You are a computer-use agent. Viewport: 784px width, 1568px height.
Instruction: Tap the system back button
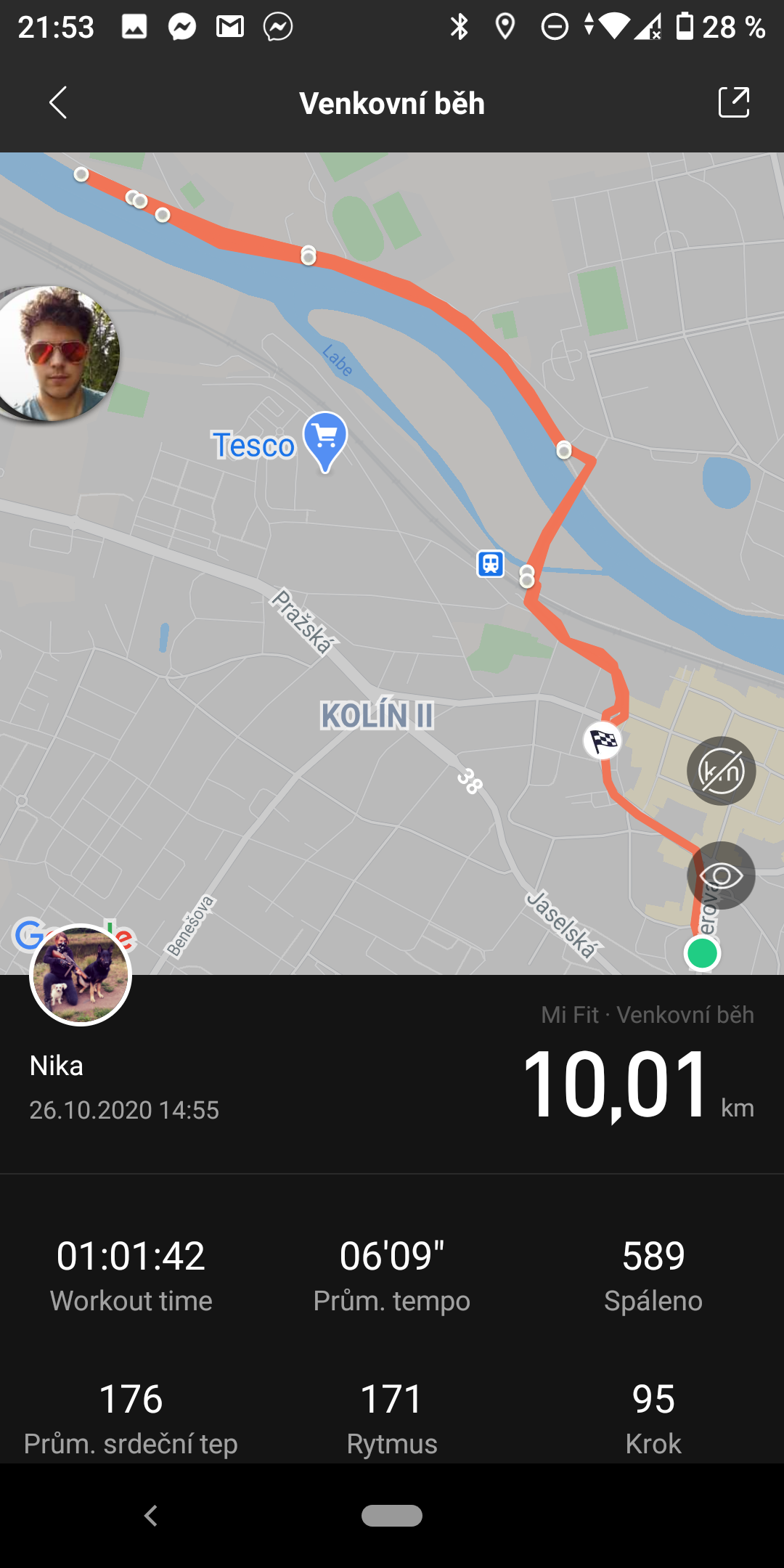click(x=151, y=1516)
